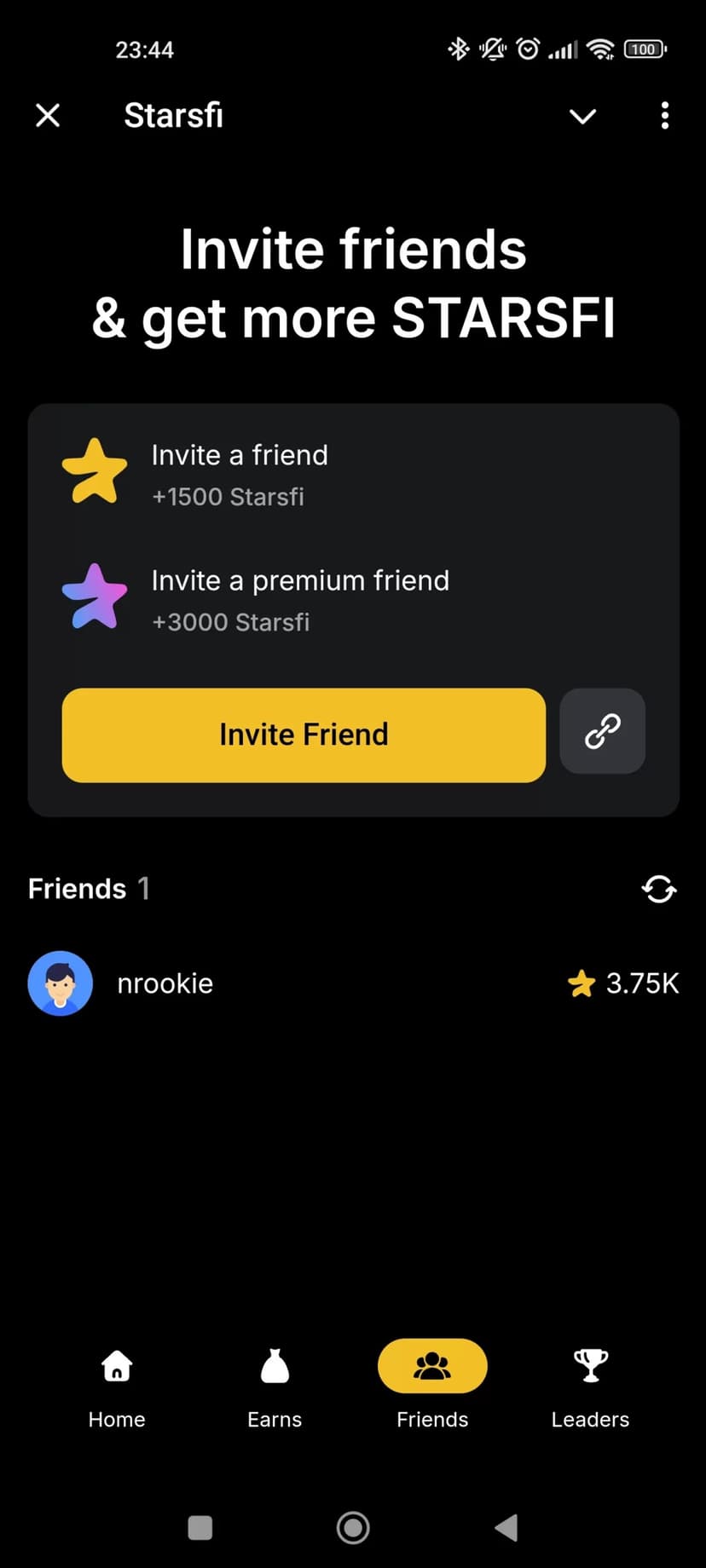Viewport: 706px width, 1568px height.
Task: Copy the invite link
Action: 602,731
